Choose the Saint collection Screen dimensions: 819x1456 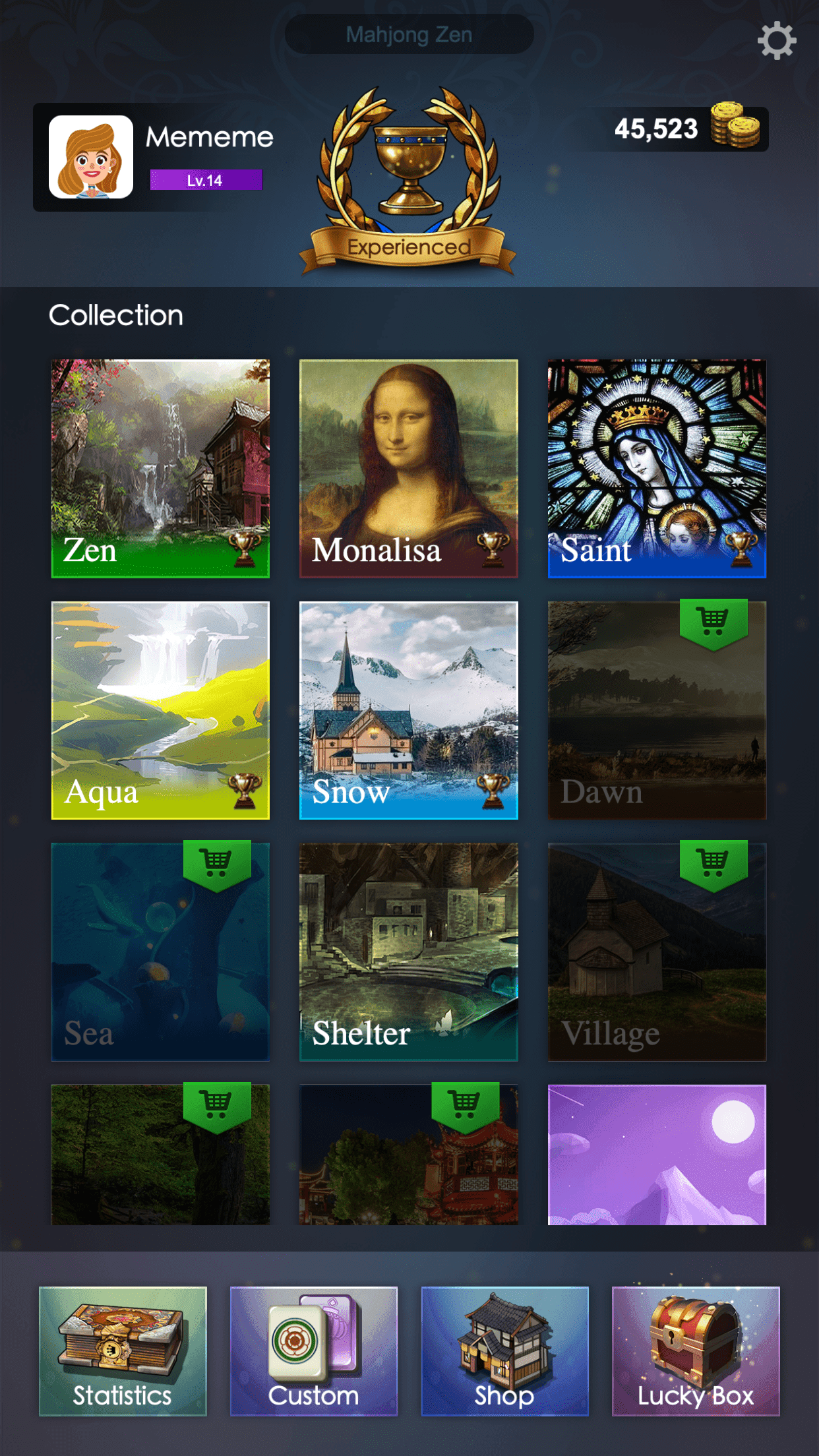pyautogui.click(x=657, y=468)
